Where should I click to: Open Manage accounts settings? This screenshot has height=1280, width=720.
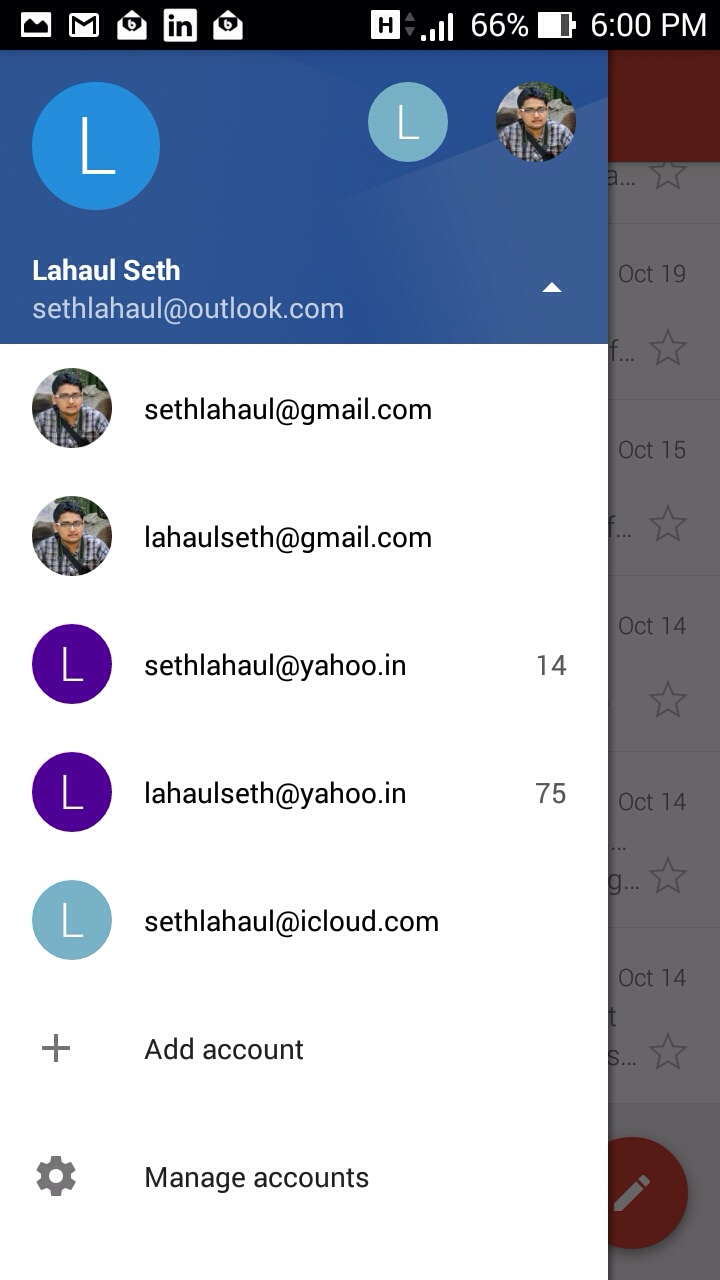256,1177
